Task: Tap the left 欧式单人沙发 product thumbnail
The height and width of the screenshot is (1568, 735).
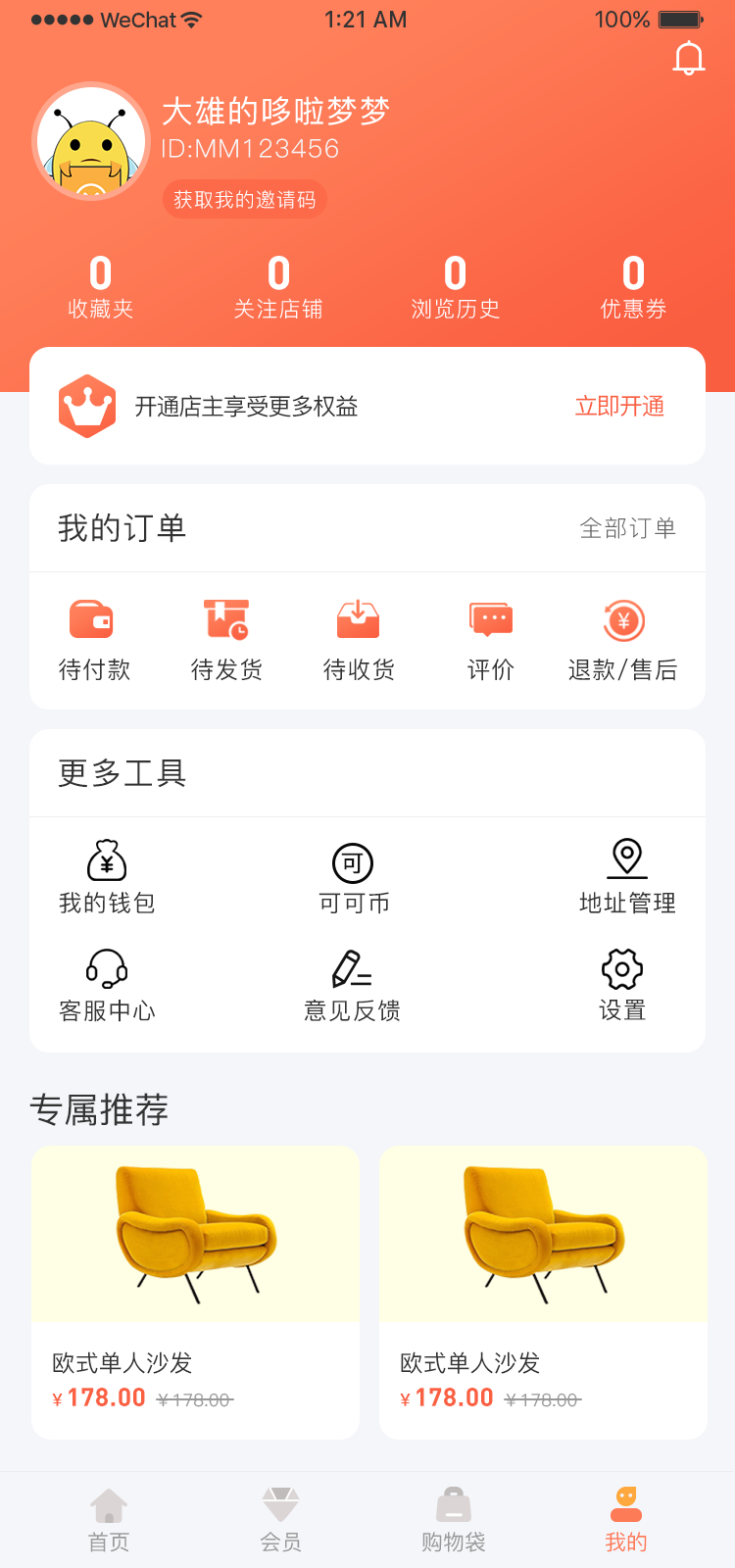Action: (194, 1234)
